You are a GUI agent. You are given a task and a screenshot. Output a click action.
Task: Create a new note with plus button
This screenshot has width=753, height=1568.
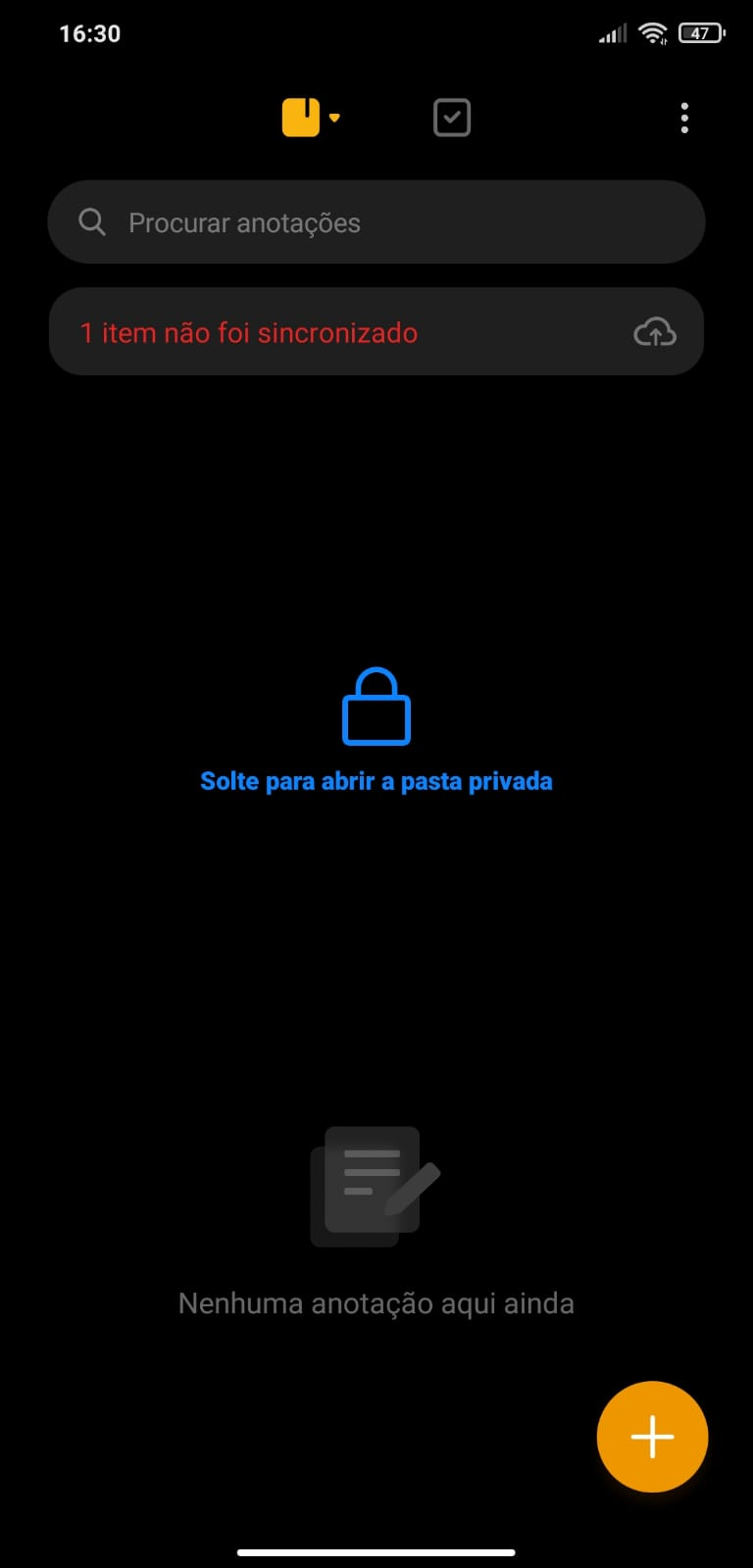click(x=652, y=1437)
